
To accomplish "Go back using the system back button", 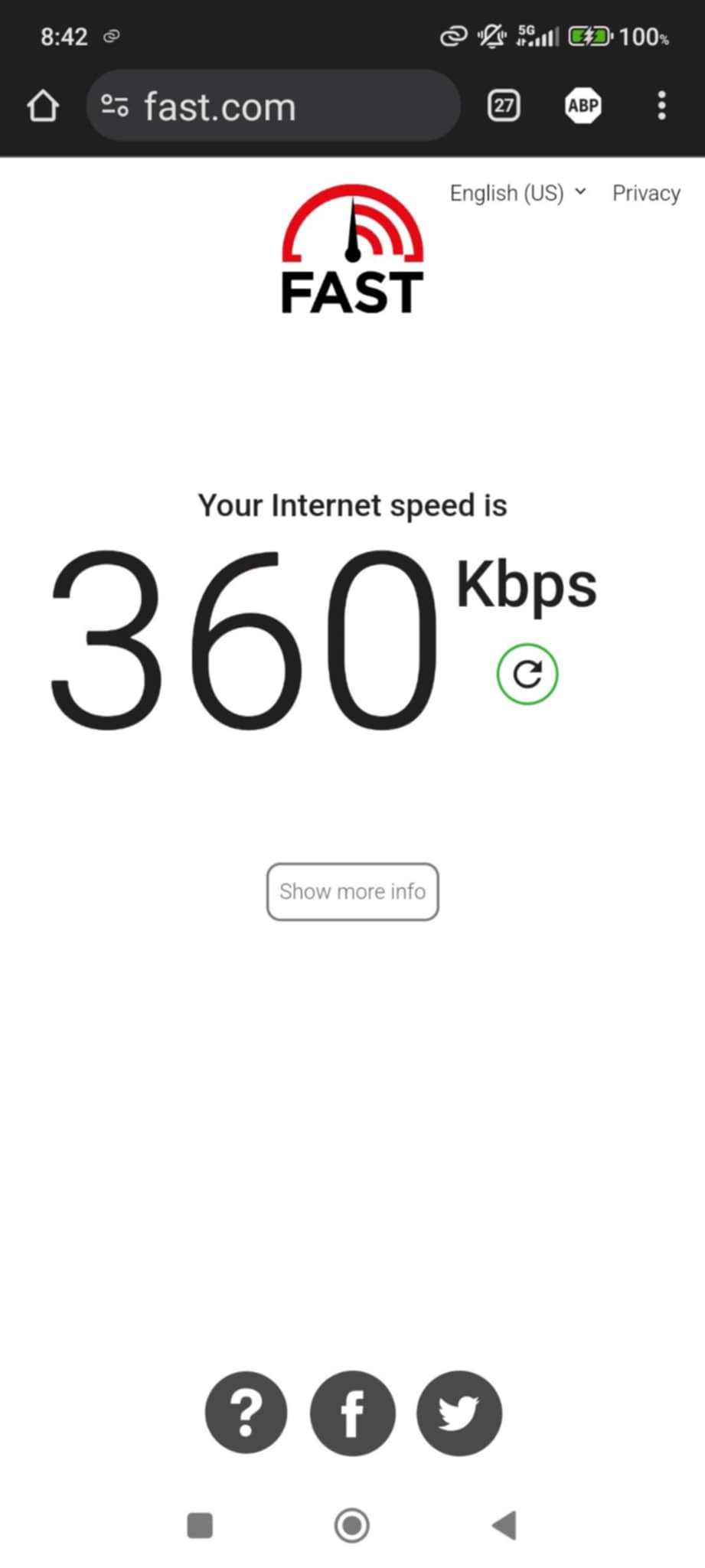I will 504,1525.
